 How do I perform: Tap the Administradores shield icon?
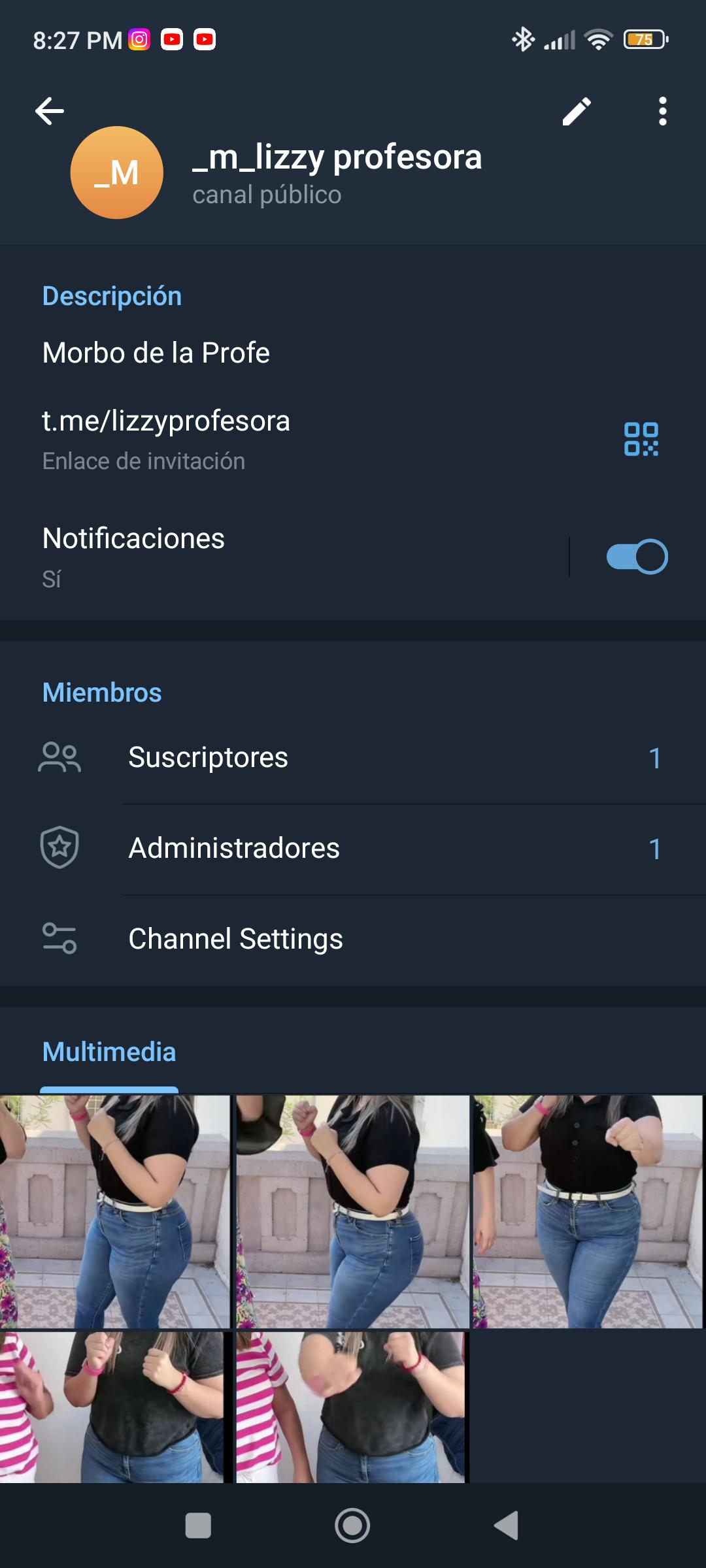[59, 847]
